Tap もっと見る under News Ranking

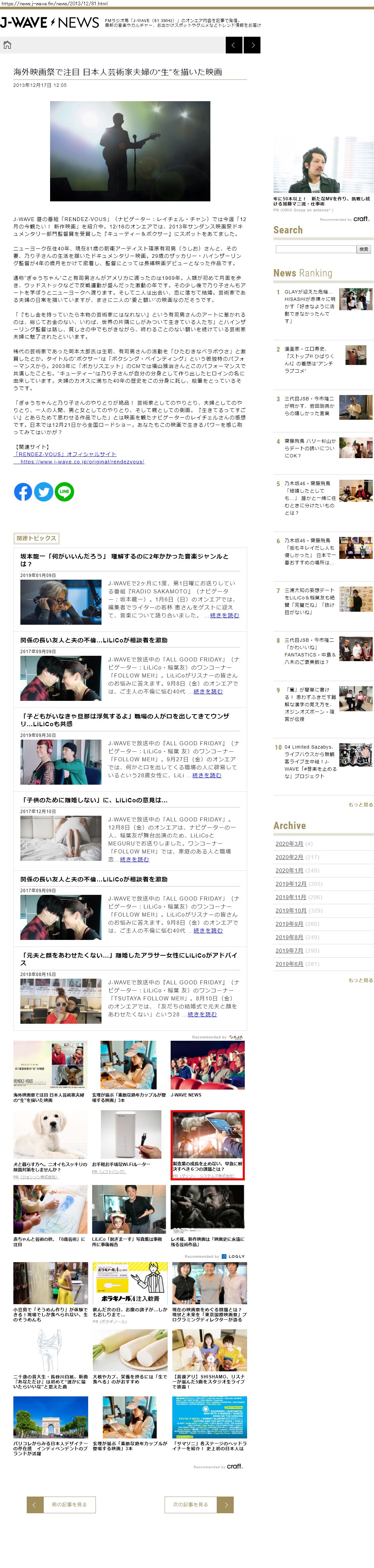(360, 805)
